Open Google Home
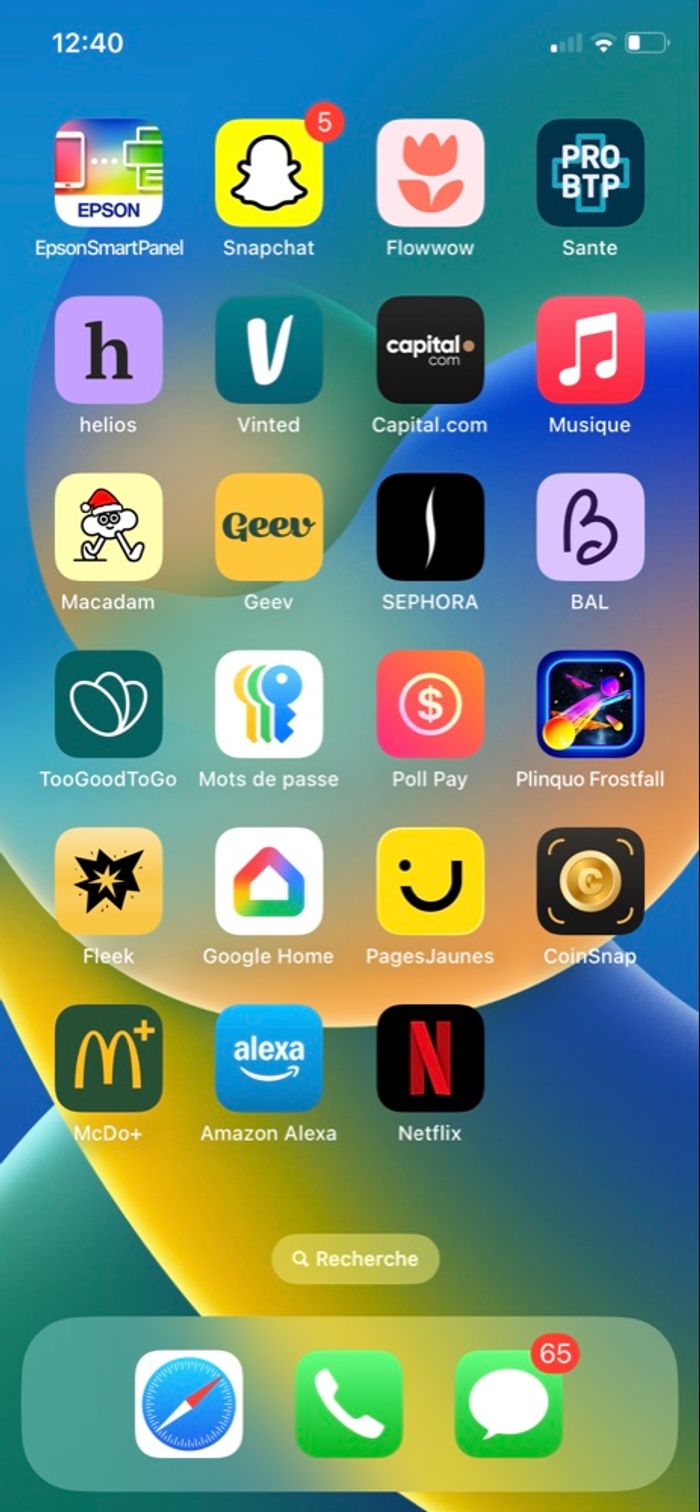700x1512 pixels. (x=269, y=881)
